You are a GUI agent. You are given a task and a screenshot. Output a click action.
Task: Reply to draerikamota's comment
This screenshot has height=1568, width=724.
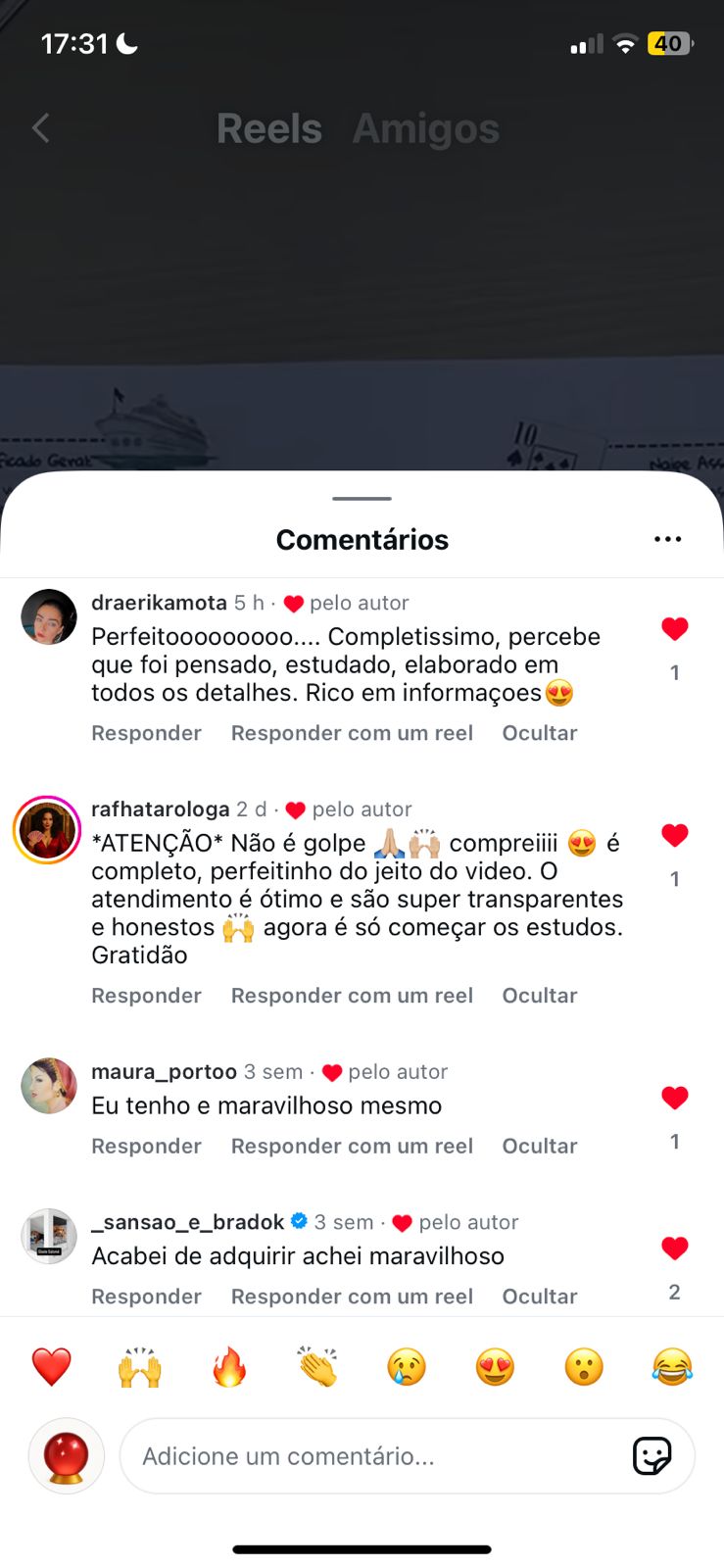146,733
